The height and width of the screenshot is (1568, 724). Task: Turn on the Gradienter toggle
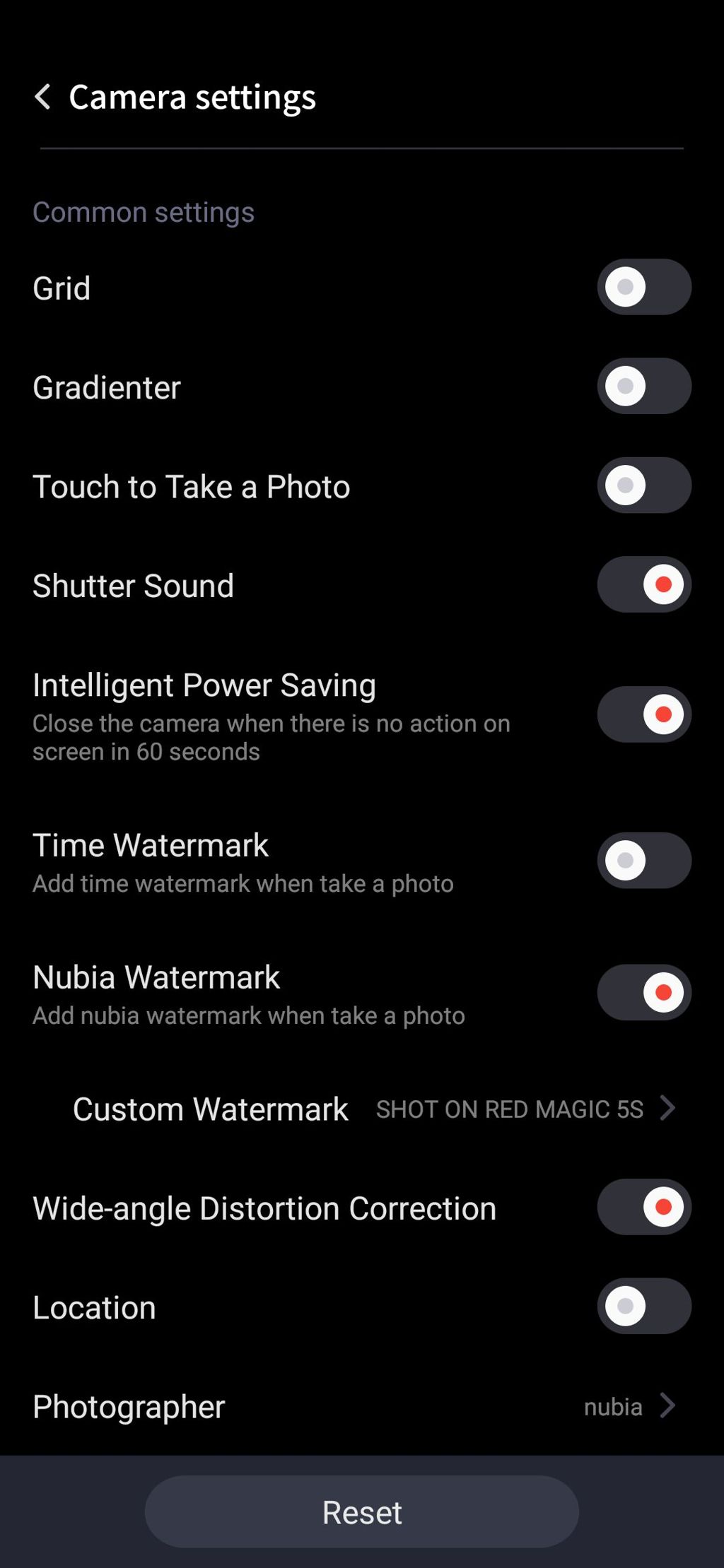tap(643, 387)
